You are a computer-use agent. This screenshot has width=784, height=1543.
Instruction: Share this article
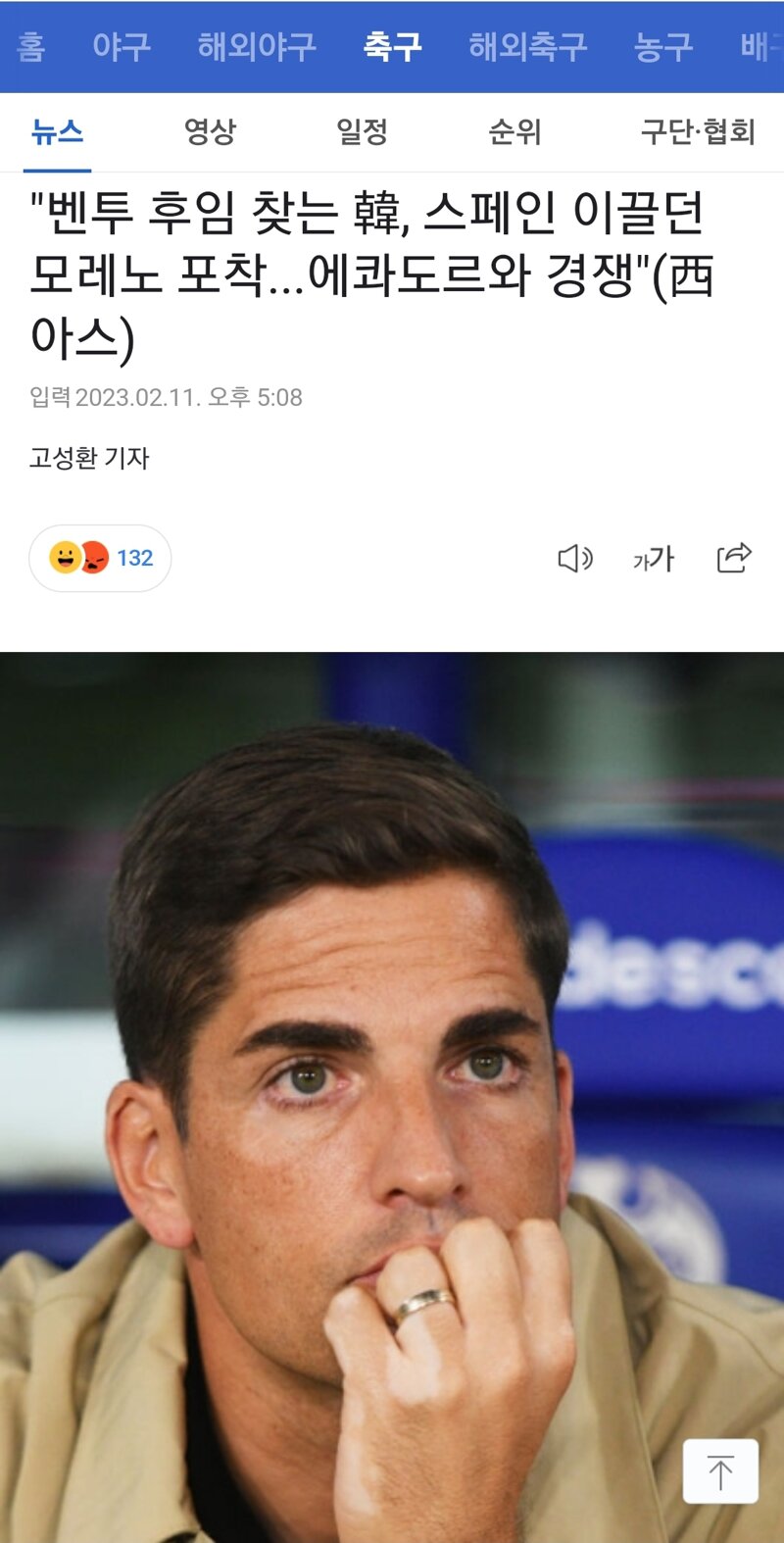tap(734, 557)
